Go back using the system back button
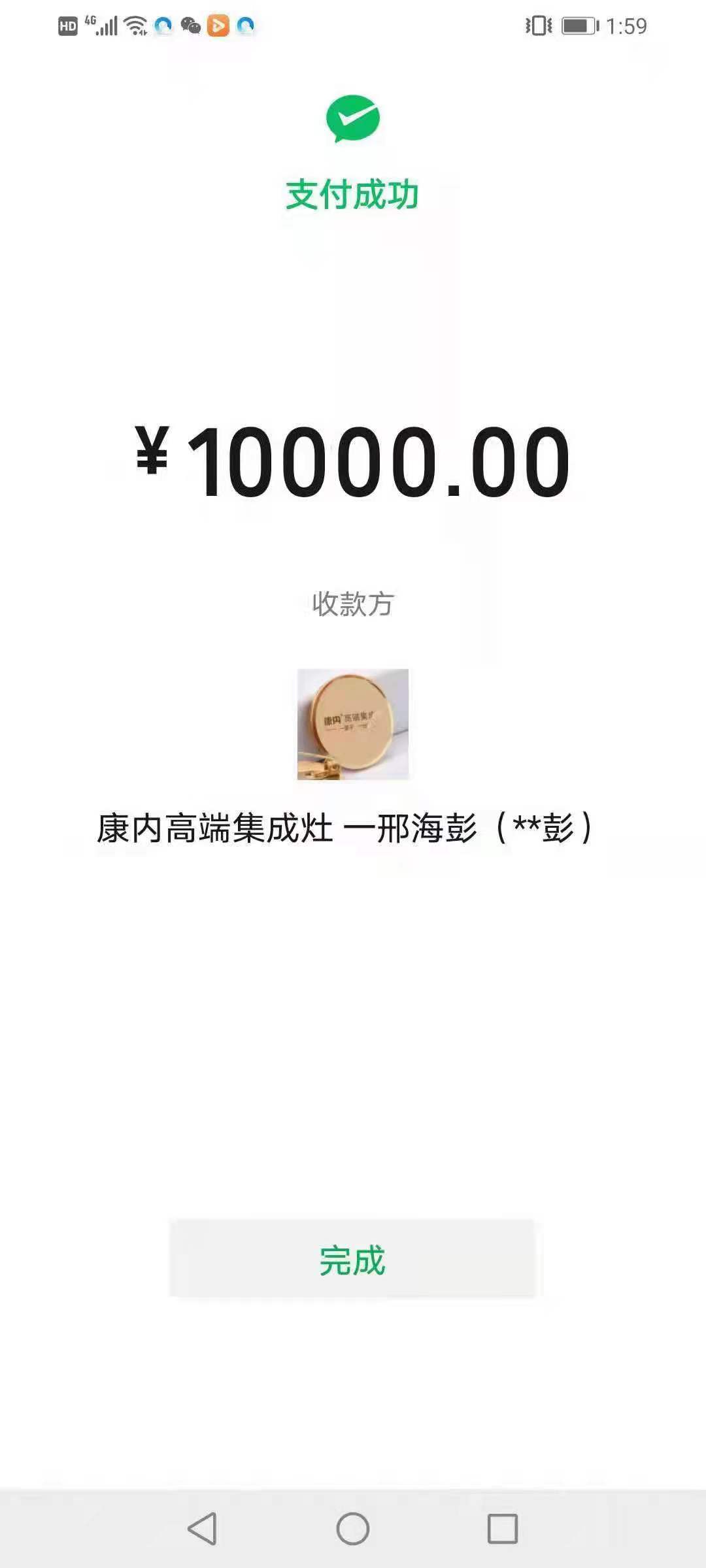Screen dimensions: 706x1568 [202, 1528]
